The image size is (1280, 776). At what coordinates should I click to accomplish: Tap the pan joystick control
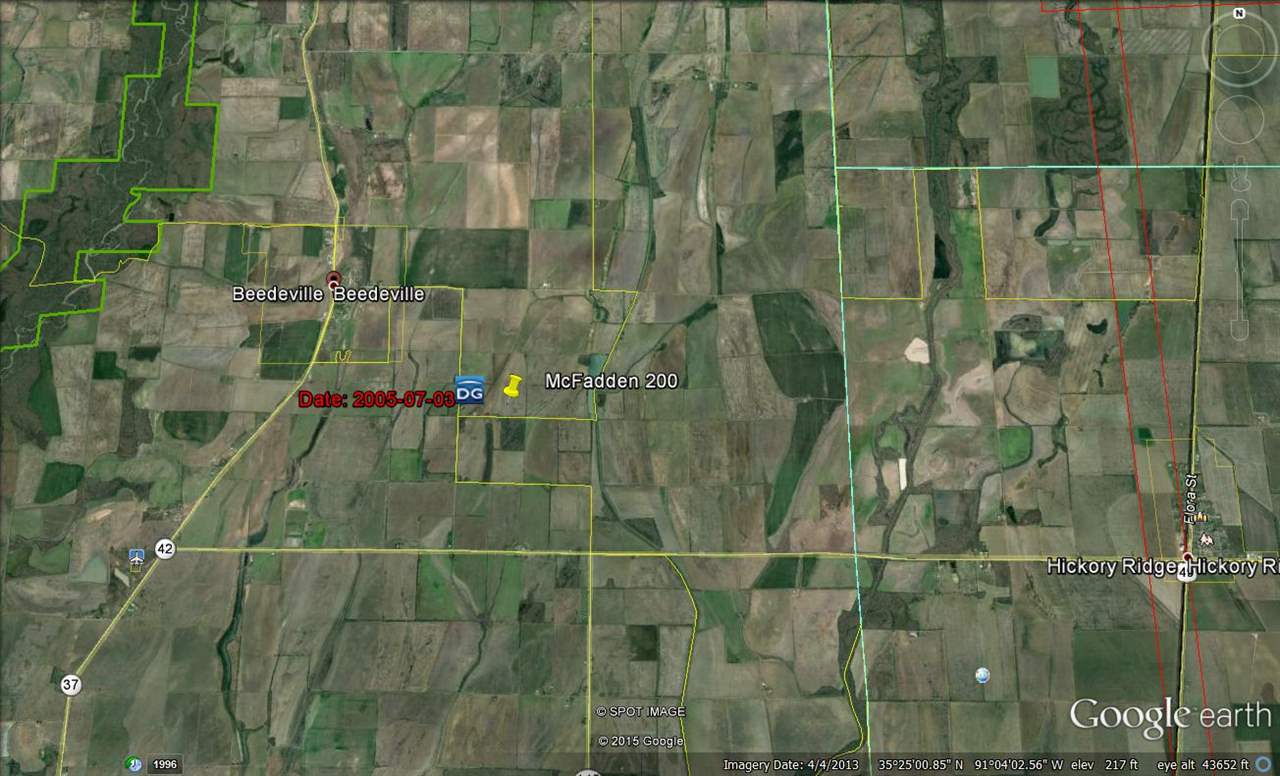pos(1240,119)
